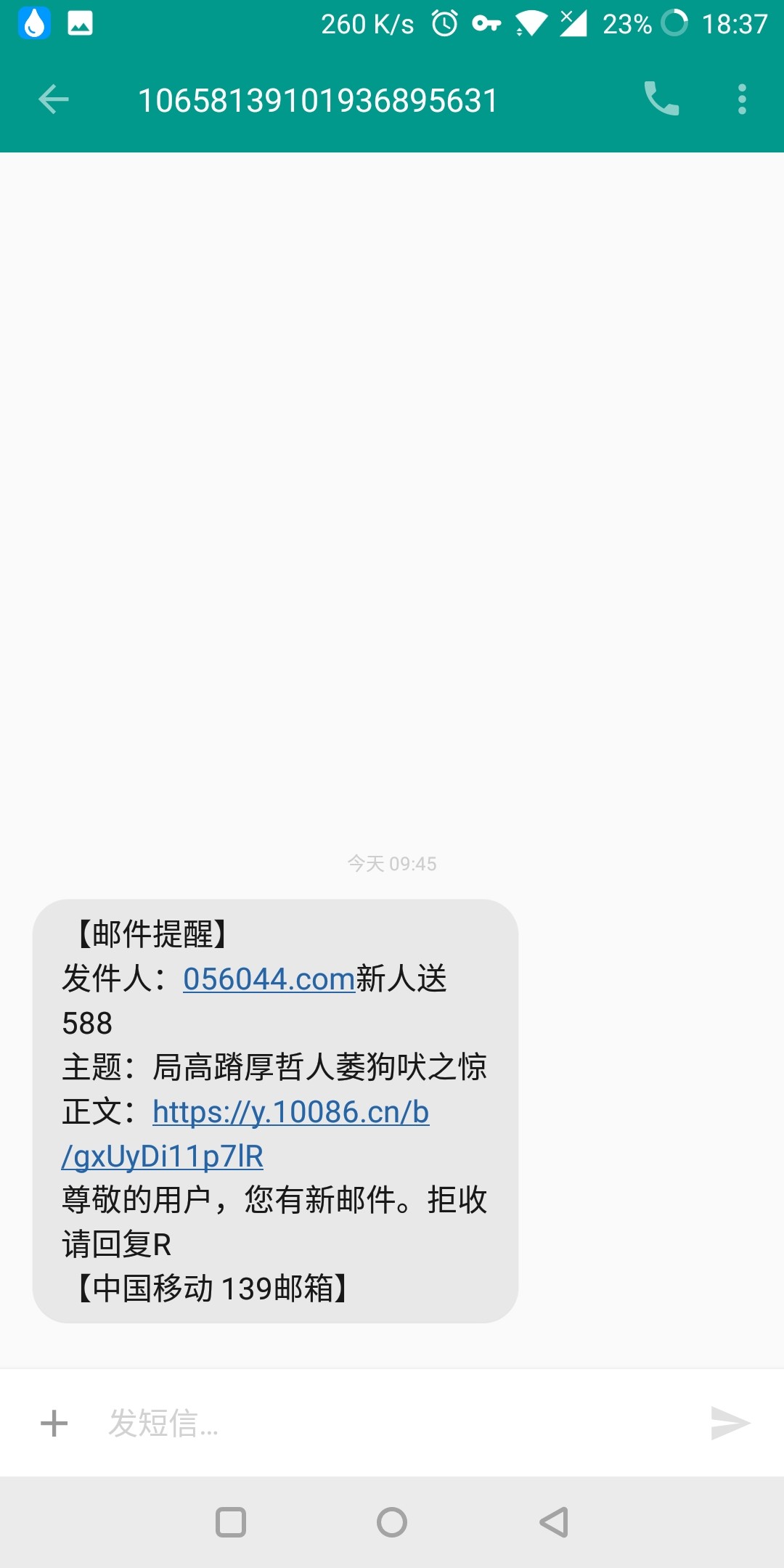
Task: Open recent apps from navigation bar
Action: tap(231, 1522)
